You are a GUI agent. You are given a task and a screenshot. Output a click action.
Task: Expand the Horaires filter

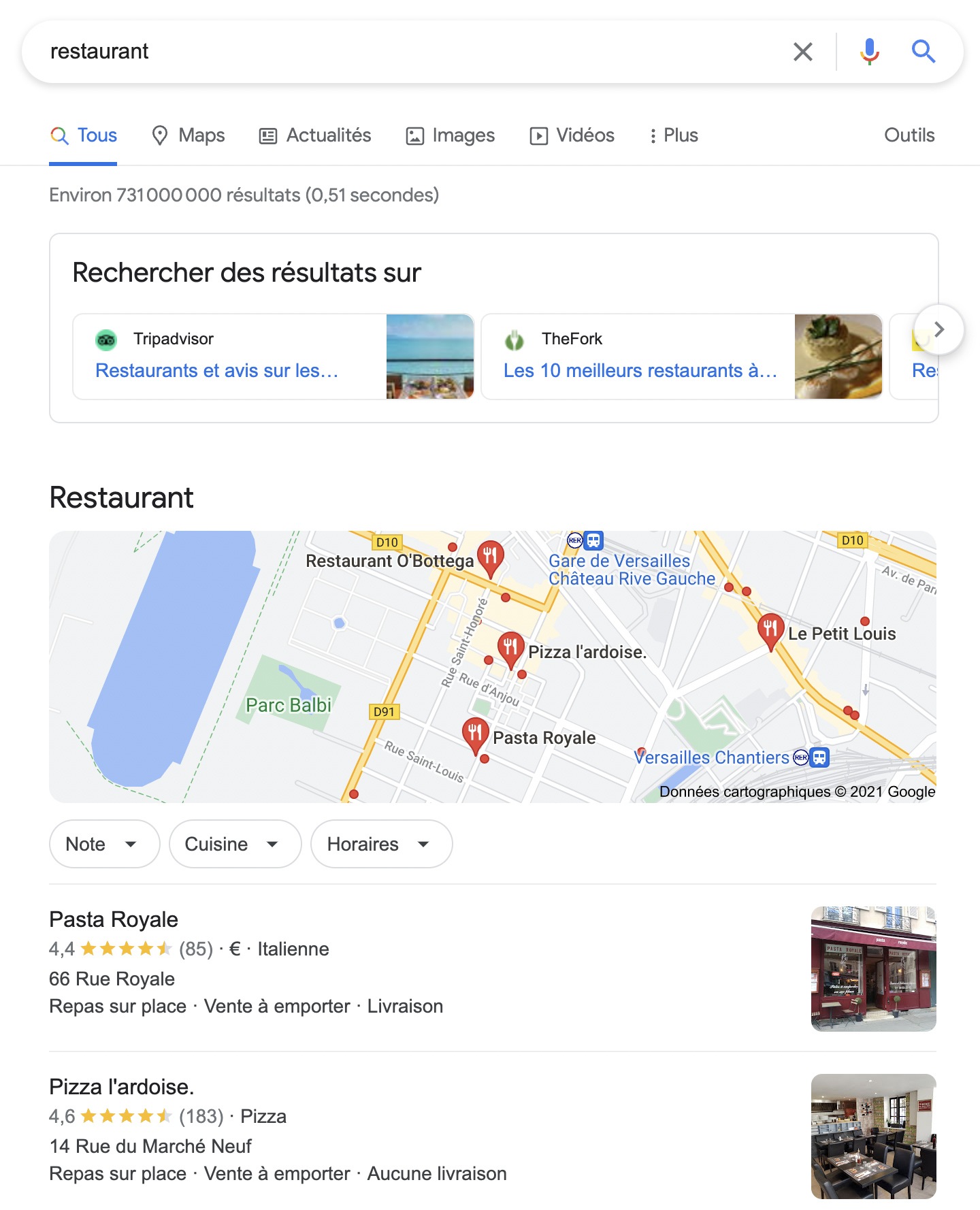[380, 844]
